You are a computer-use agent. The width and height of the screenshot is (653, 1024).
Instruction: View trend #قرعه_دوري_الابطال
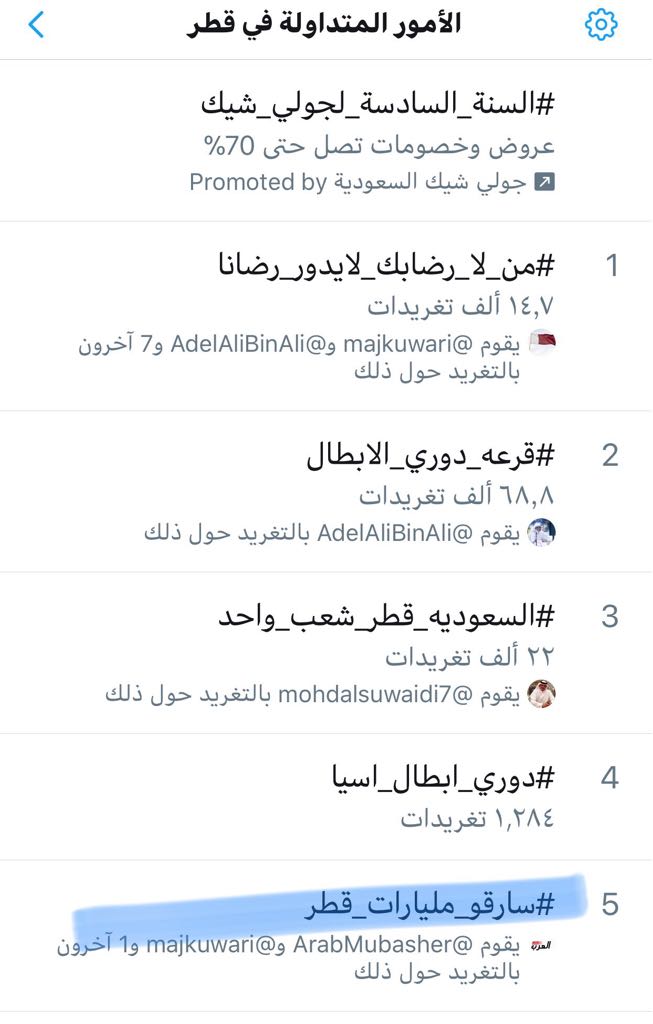(430, 456)
